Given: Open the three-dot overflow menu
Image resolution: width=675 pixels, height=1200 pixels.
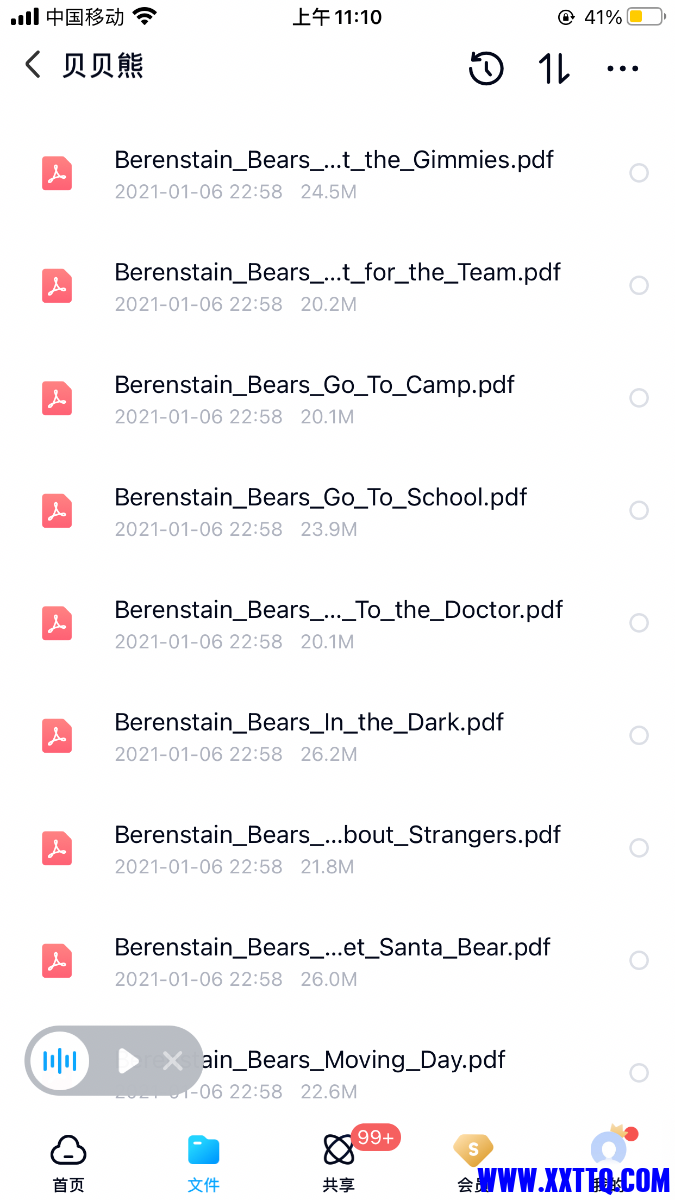Looking at the screenshot, I should click(x=622, y=68).
